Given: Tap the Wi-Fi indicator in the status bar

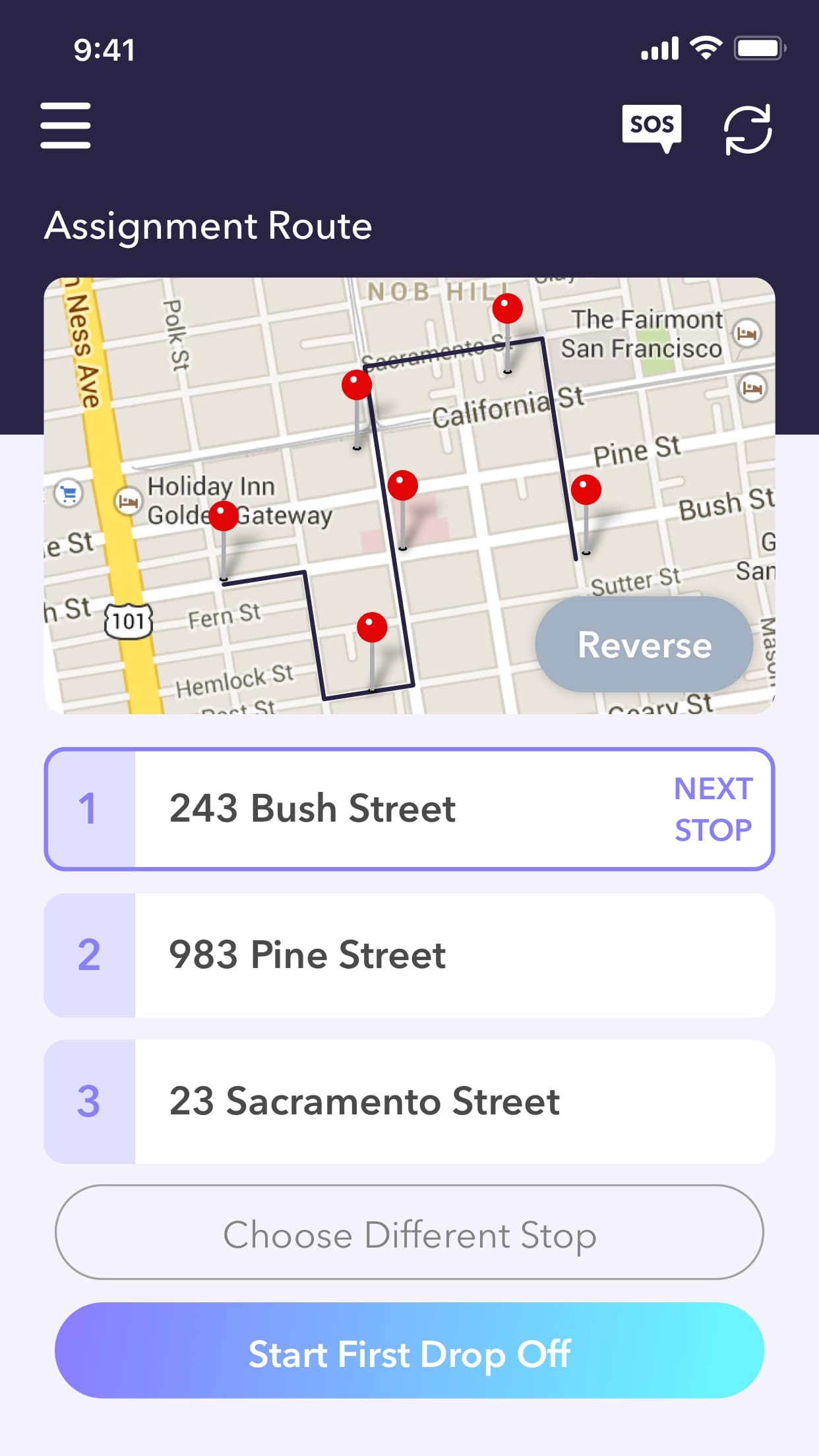Looking at the screenshot, I should (706, 47).
